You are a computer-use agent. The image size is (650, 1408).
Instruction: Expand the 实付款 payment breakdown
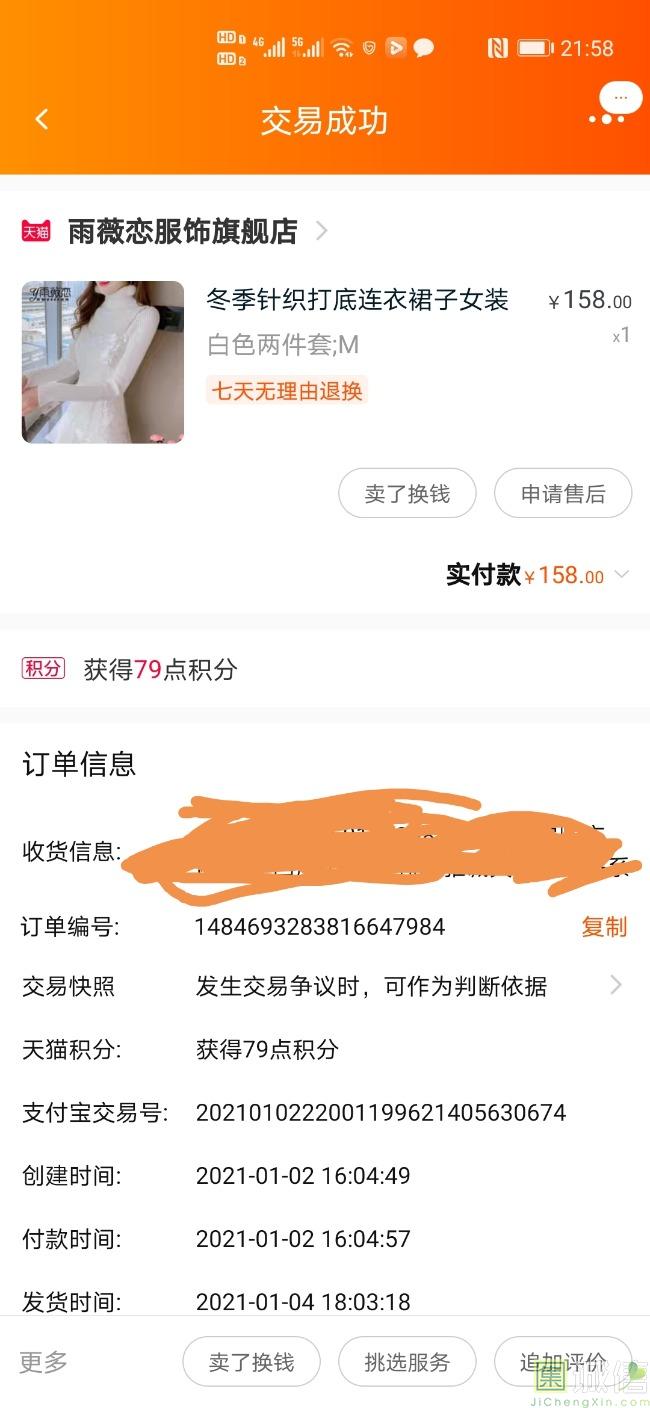click(x=621, y=575)
